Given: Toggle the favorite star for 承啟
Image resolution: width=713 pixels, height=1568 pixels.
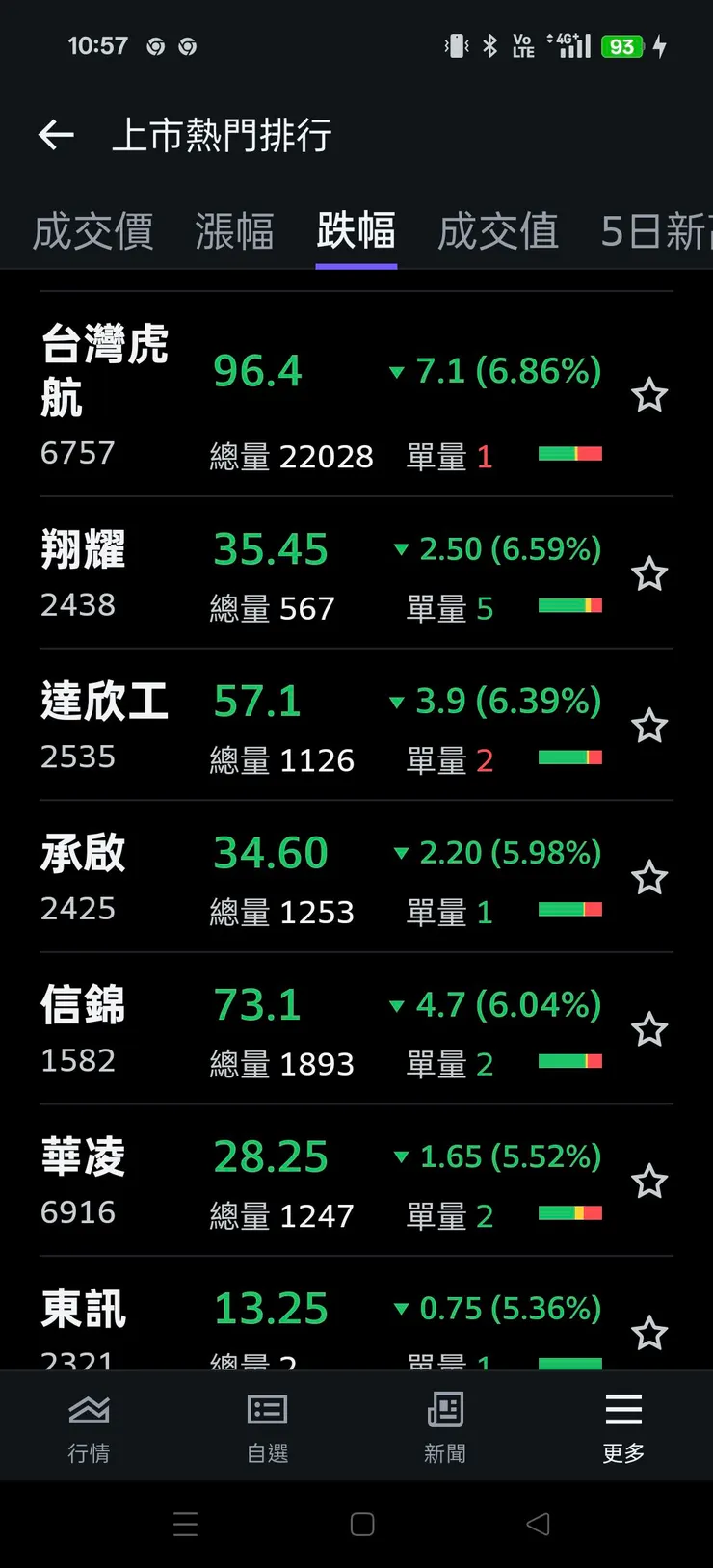Looking at the screenshot, I should click(650, 877).
